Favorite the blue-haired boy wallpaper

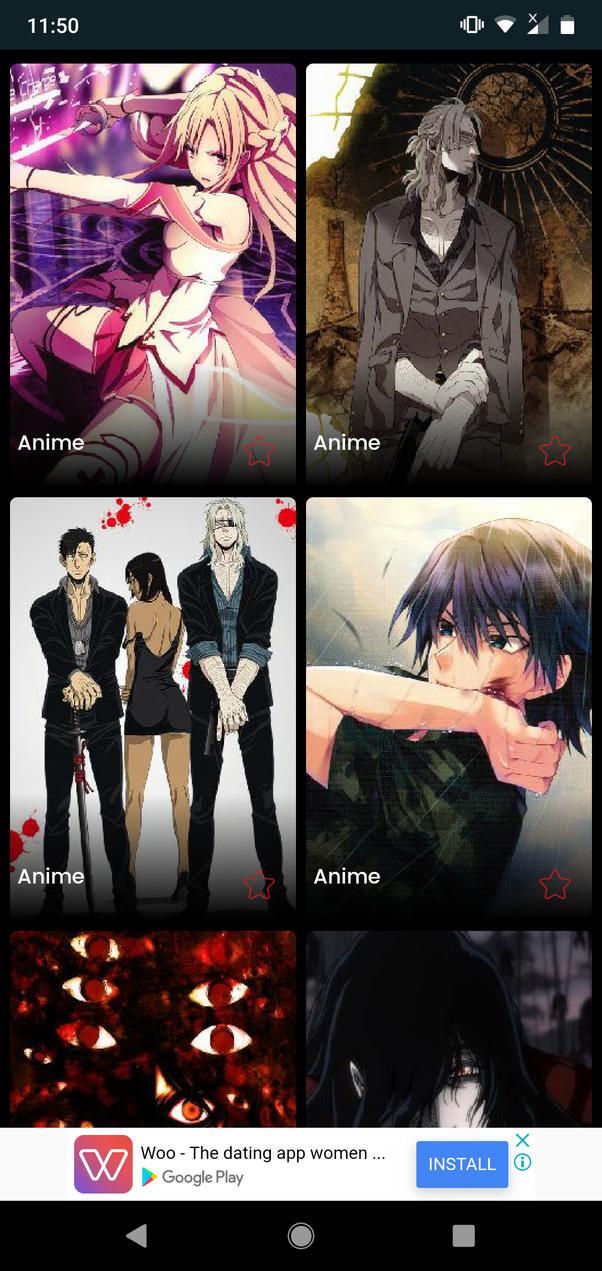(555, 884)
